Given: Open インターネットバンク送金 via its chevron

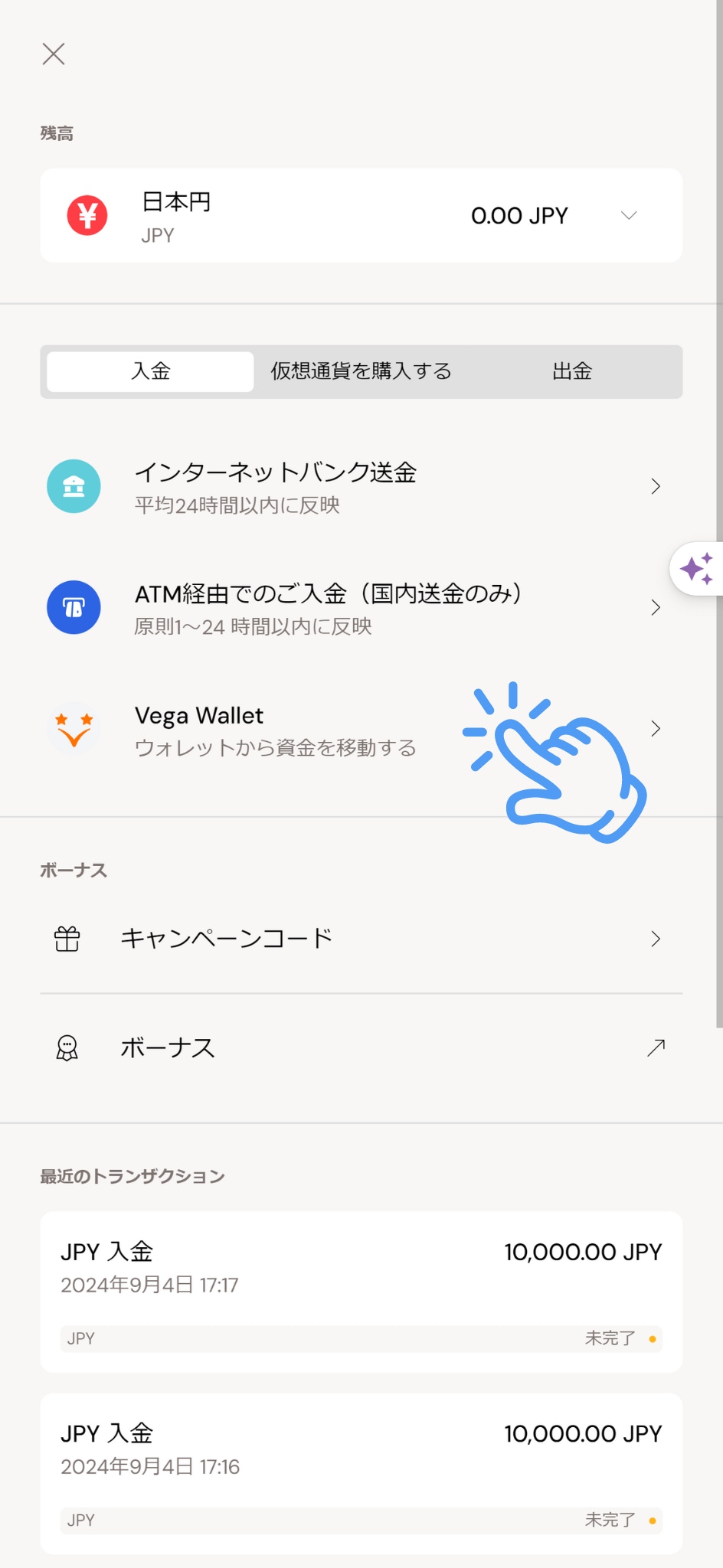Looking at the screenshot, I should tap(656, 485).
